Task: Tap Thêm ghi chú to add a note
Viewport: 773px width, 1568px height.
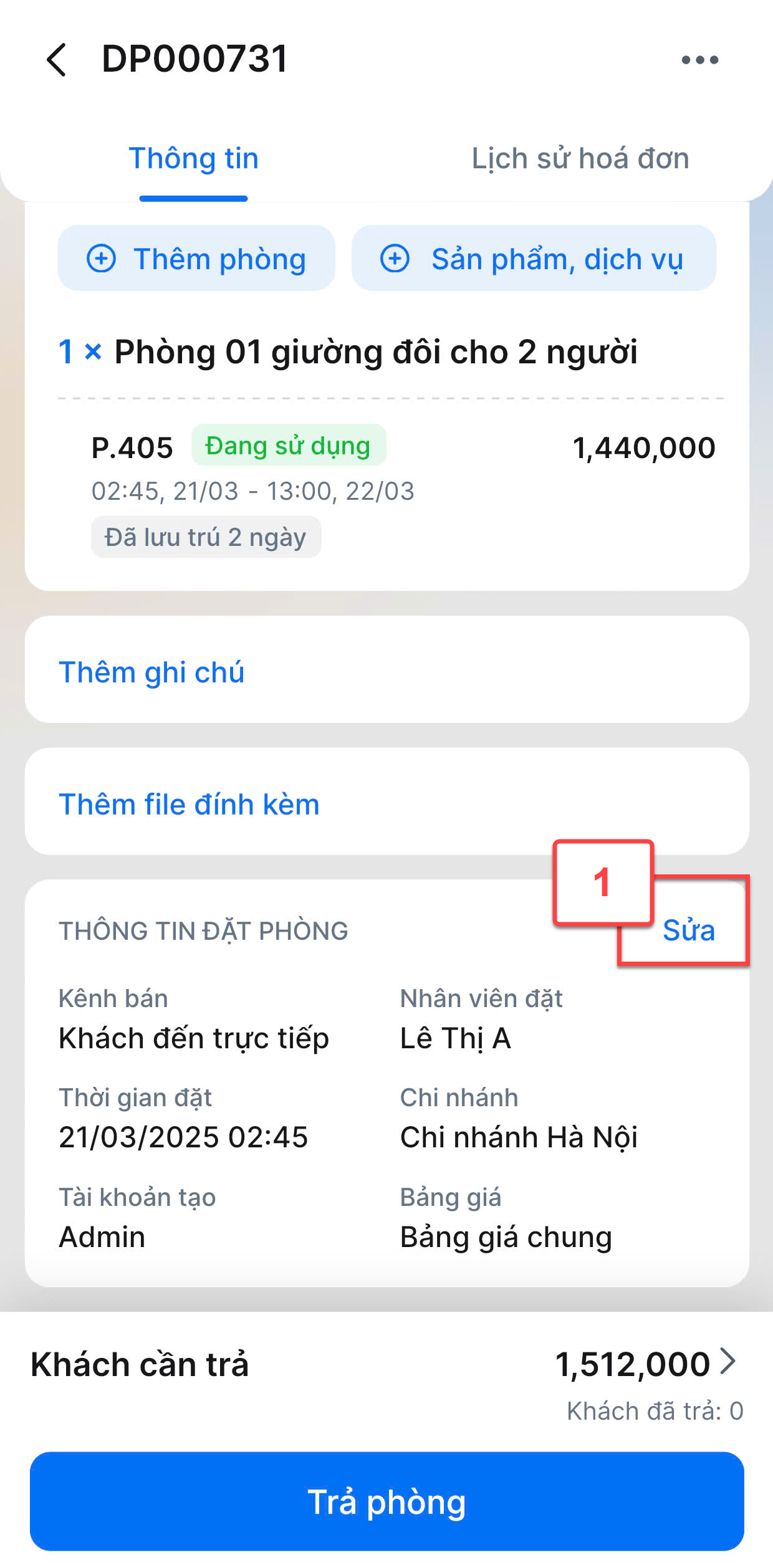Action: point(151,672)
